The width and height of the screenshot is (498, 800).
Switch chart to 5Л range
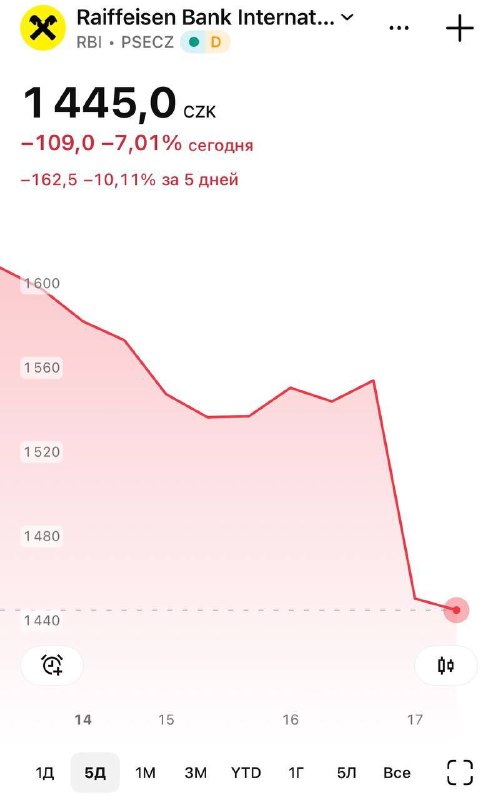pyautogui.click(x=346, y=772)
